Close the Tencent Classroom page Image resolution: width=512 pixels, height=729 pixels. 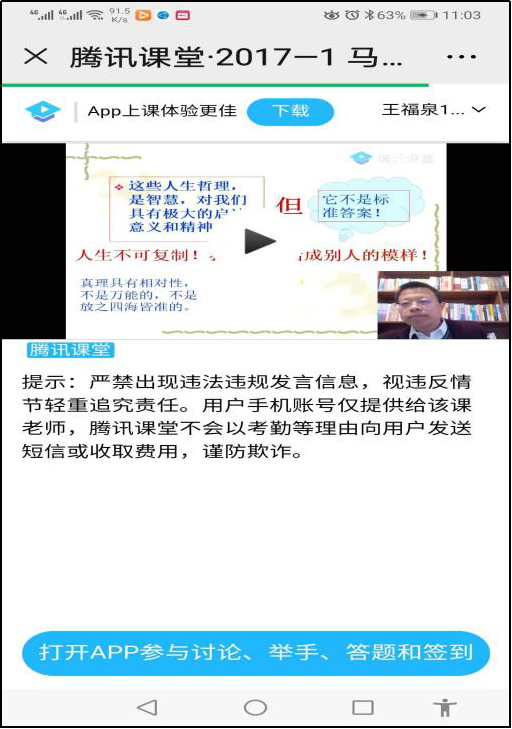pyautogui.click(x=36, y=57)
